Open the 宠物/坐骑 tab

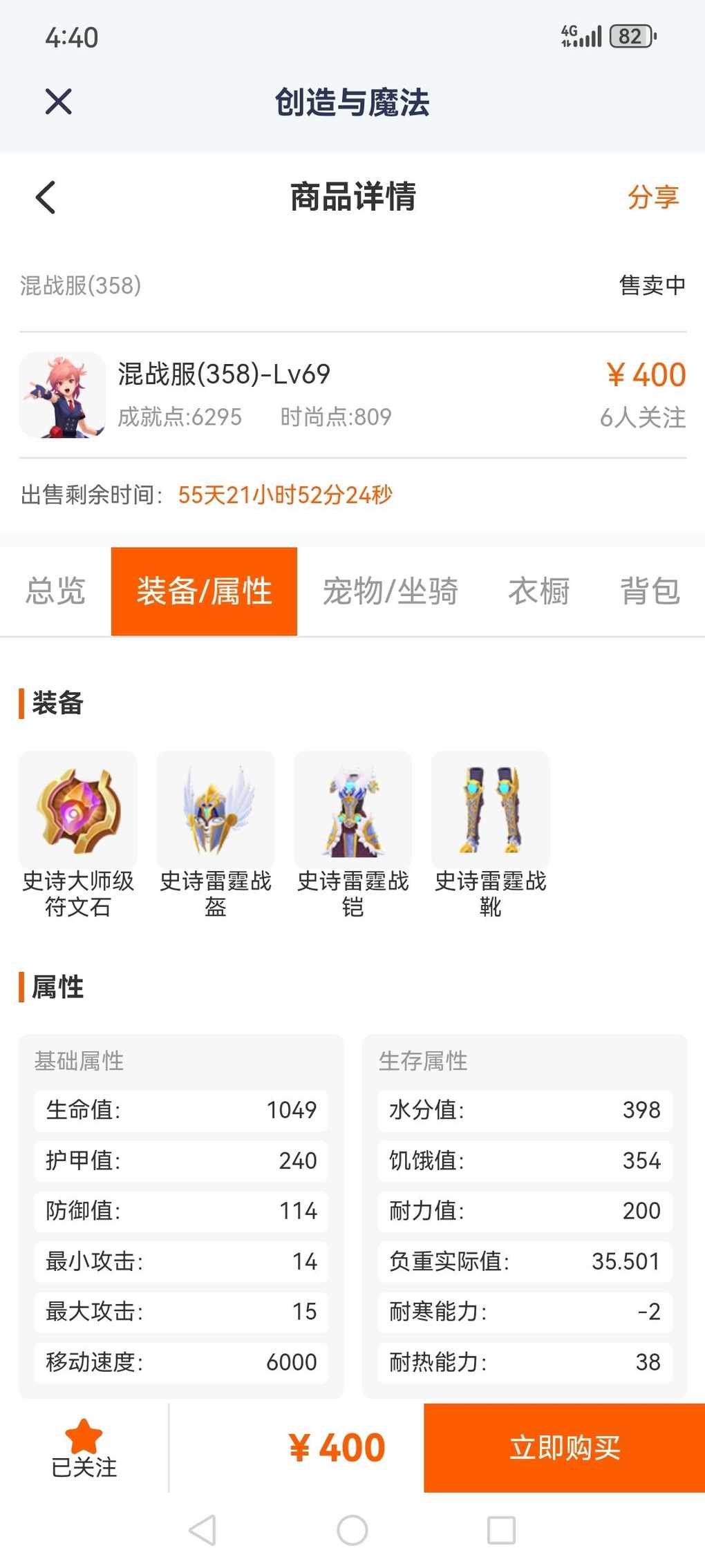[x=390, y=591]
